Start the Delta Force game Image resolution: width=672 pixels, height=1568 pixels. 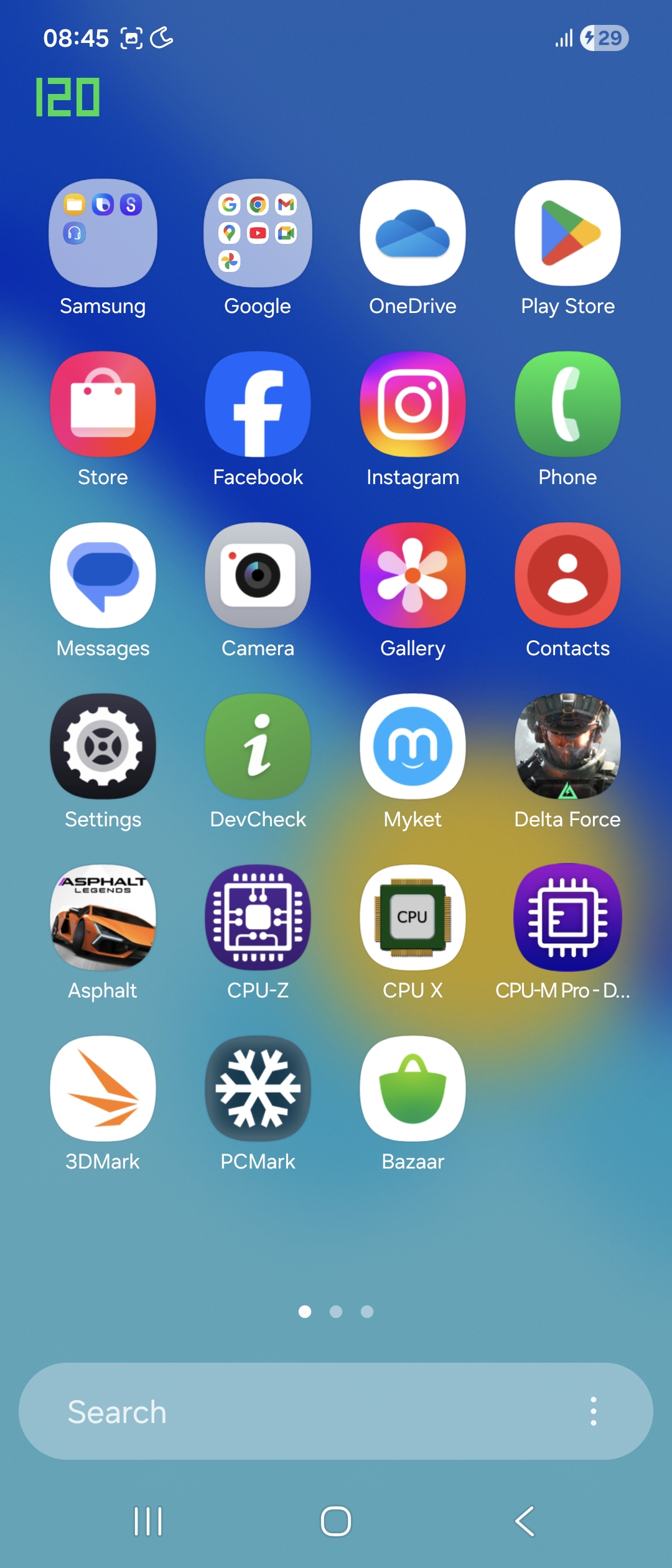(567, 747)
